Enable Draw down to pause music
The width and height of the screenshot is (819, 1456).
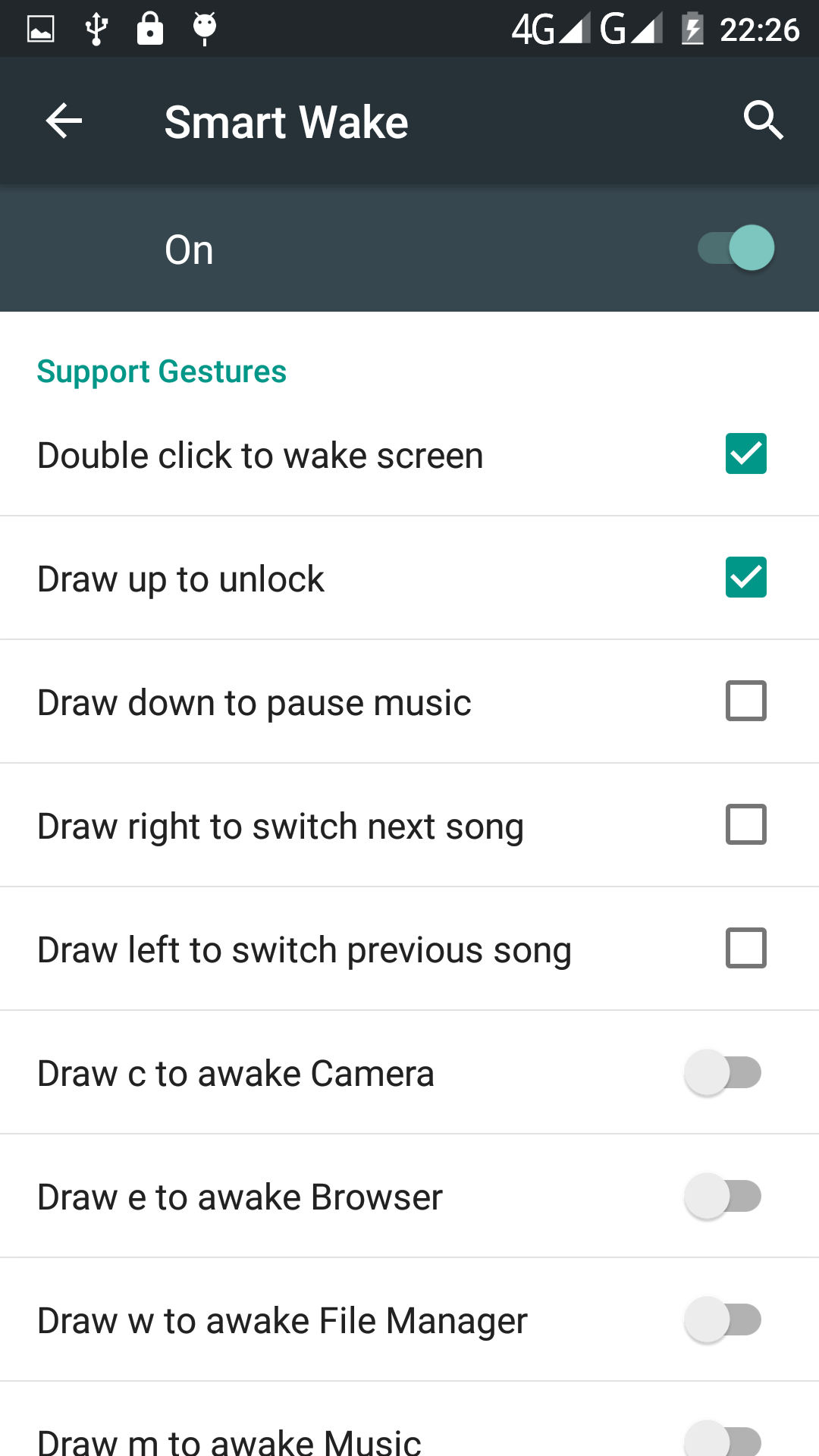(x=745, y=701)
